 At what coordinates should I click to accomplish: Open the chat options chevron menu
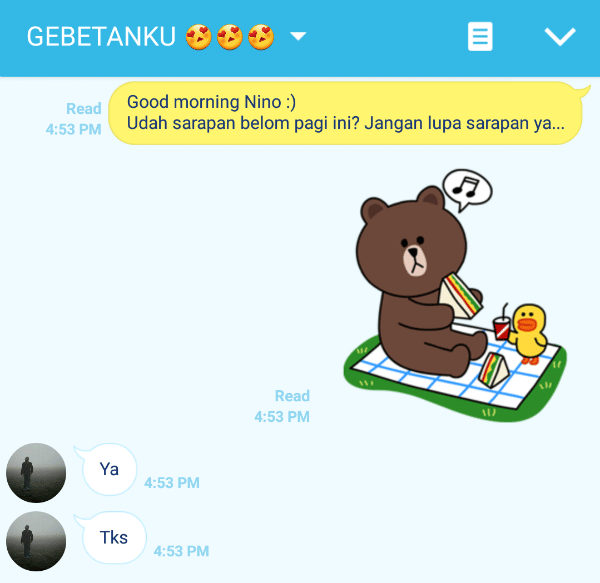560,37
